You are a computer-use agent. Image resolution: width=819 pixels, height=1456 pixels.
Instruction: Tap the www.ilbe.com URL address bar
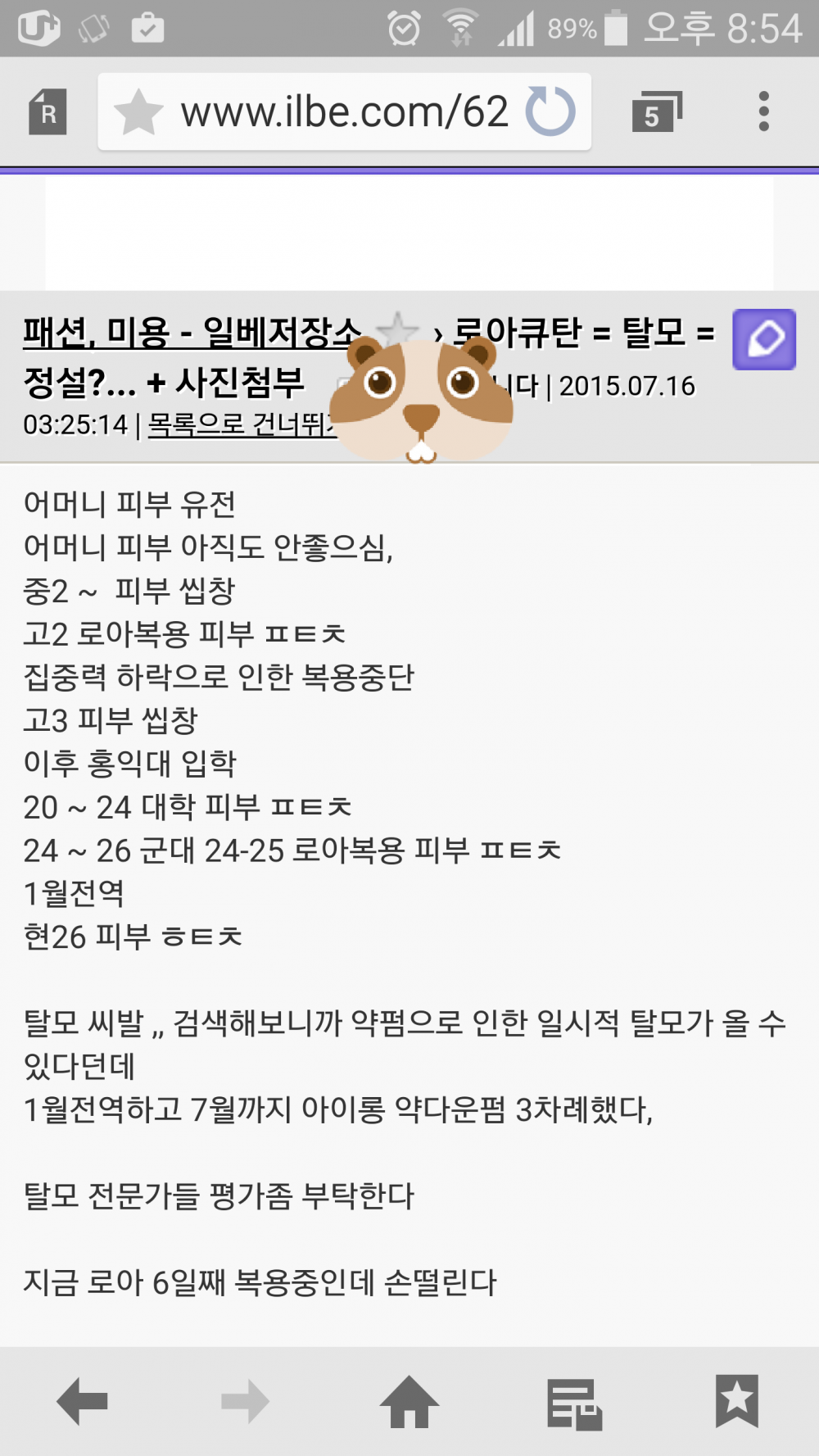click(344, 112)
